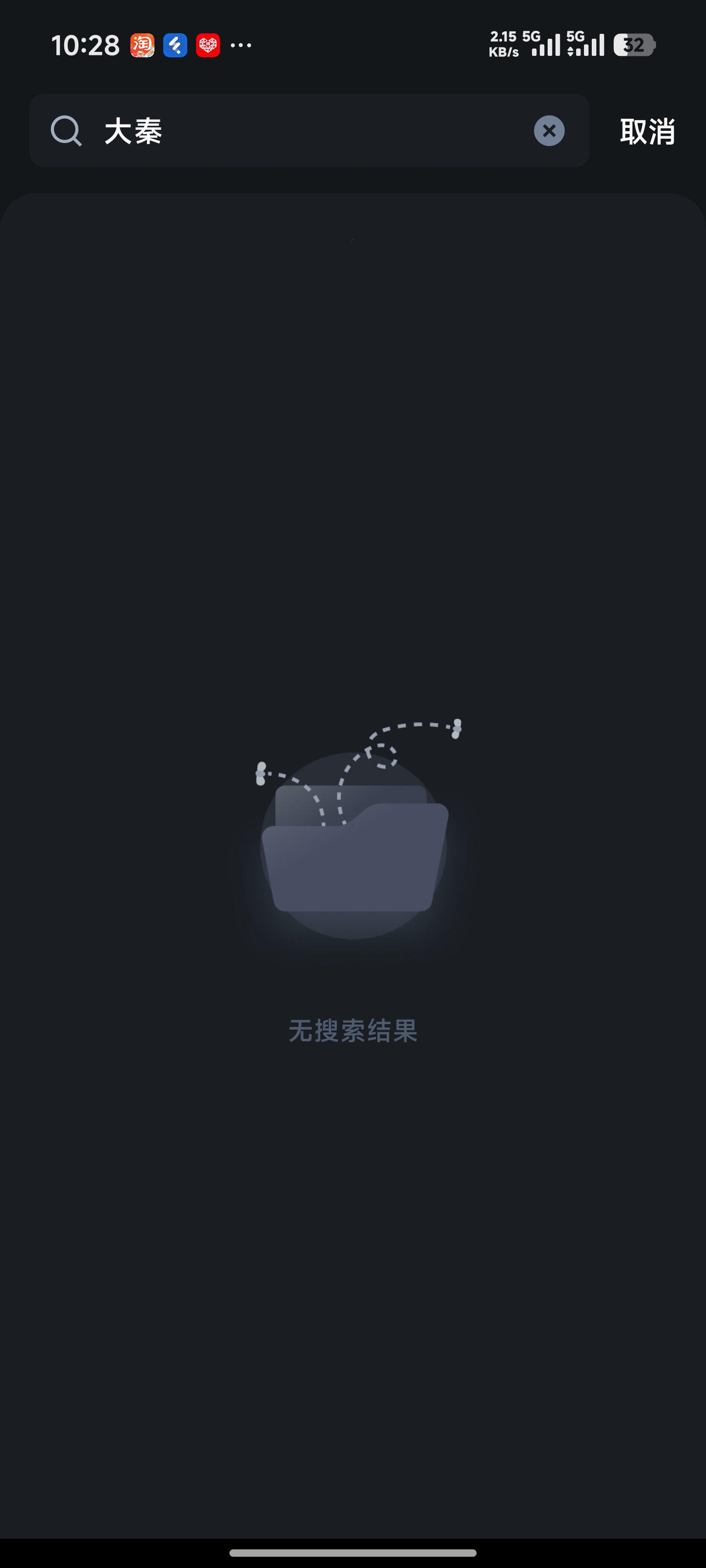The image size is (706, 1568).
Task: Clear the search text 大秦
Action: tap(549, 131)
